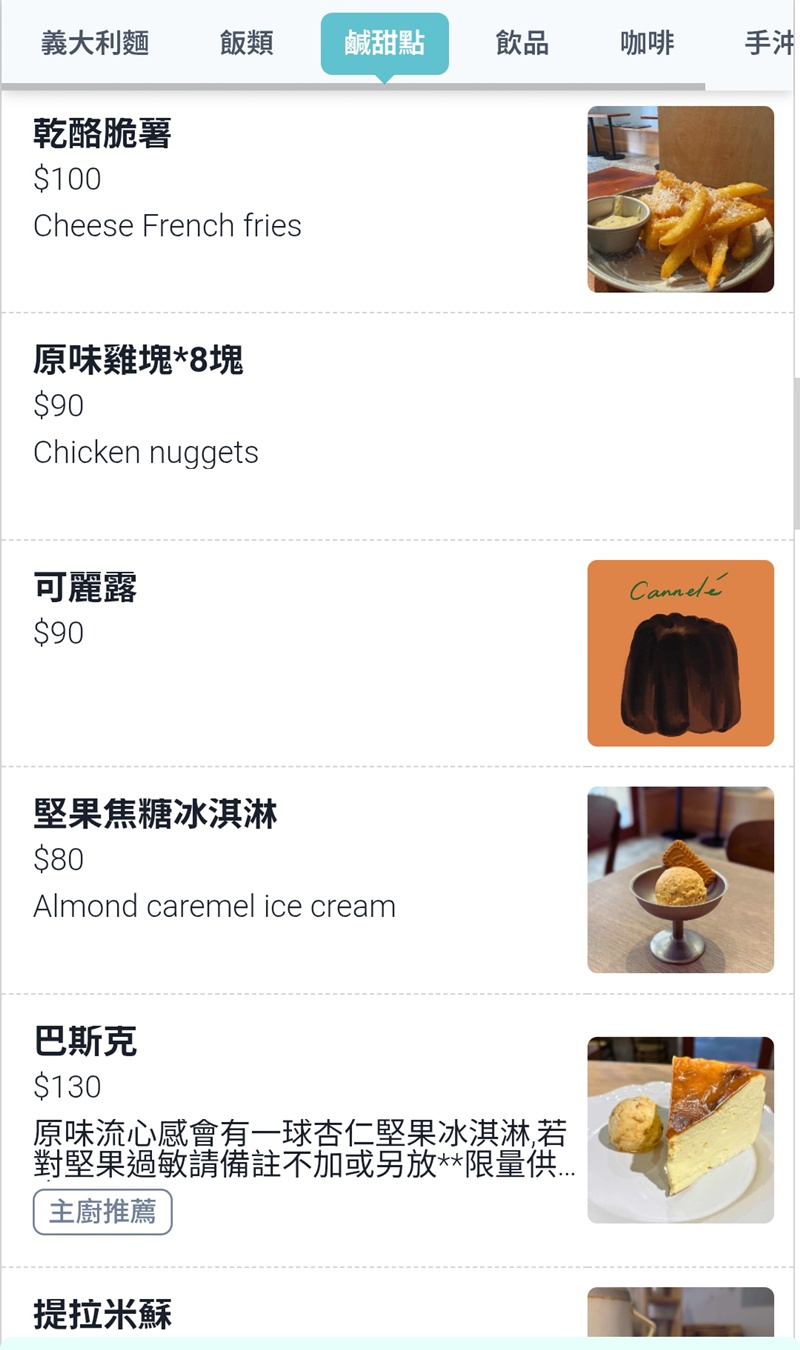Screen dimensions: 800x1350
Task: Click the Cannelé illustration image
Action: click(680, 652)
